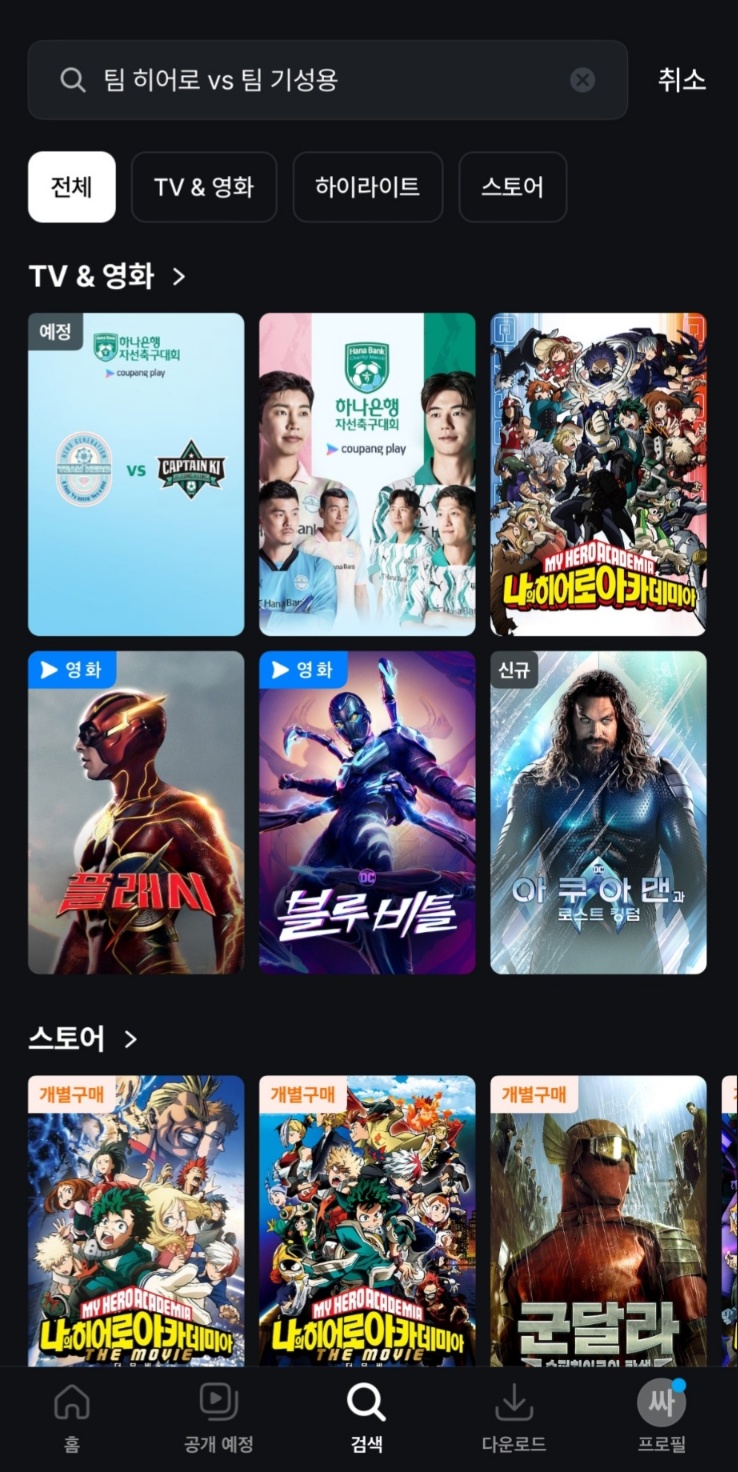
Task: Select the 스토어 filter chip
Action: click(513, 187)
